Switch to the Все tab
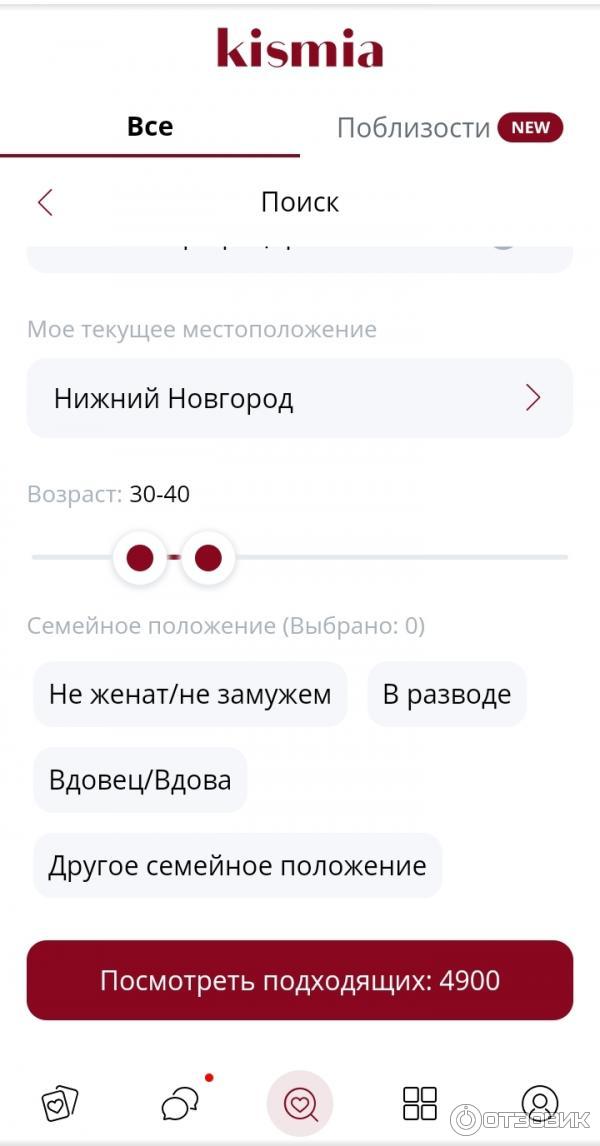600x1146 pixels. [x=150, y=127]
